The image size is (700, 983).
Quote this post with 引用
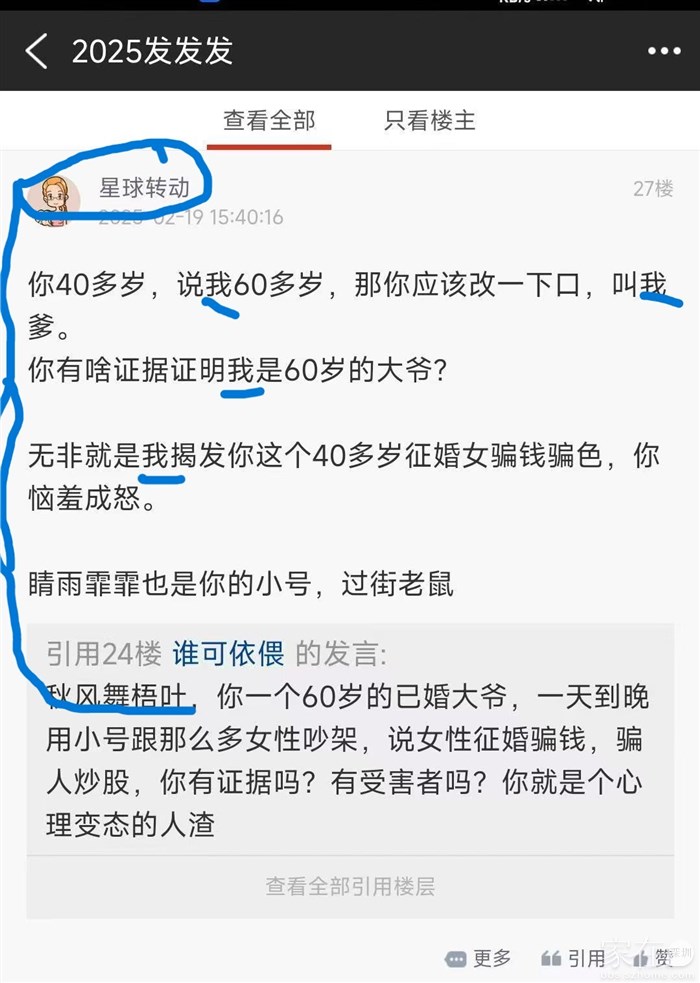(574, 958)
